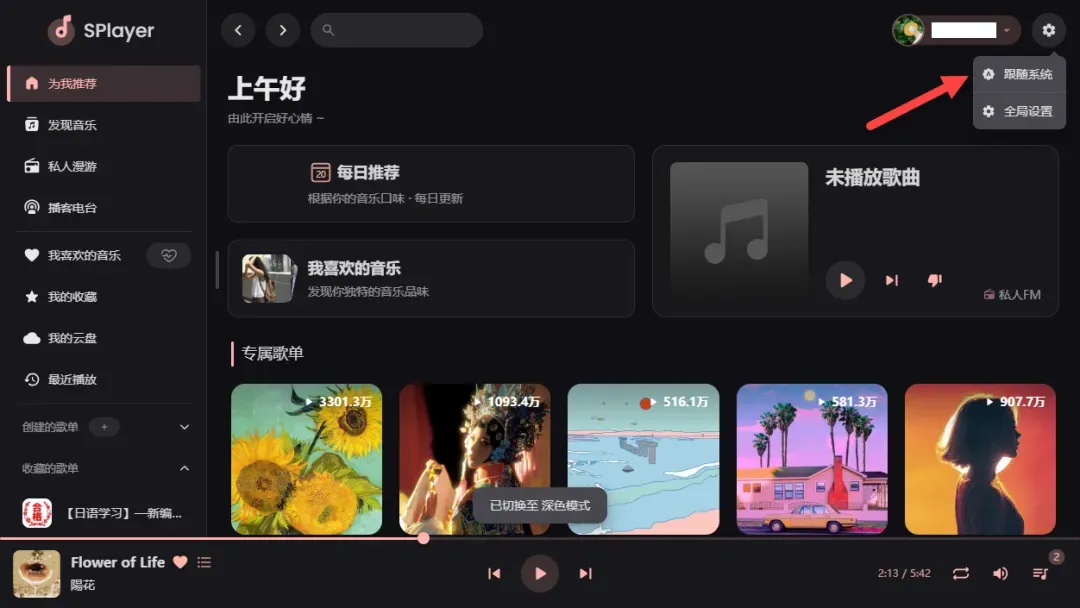
Task: Open the 每日推荐 card
Action: [430, 183]
